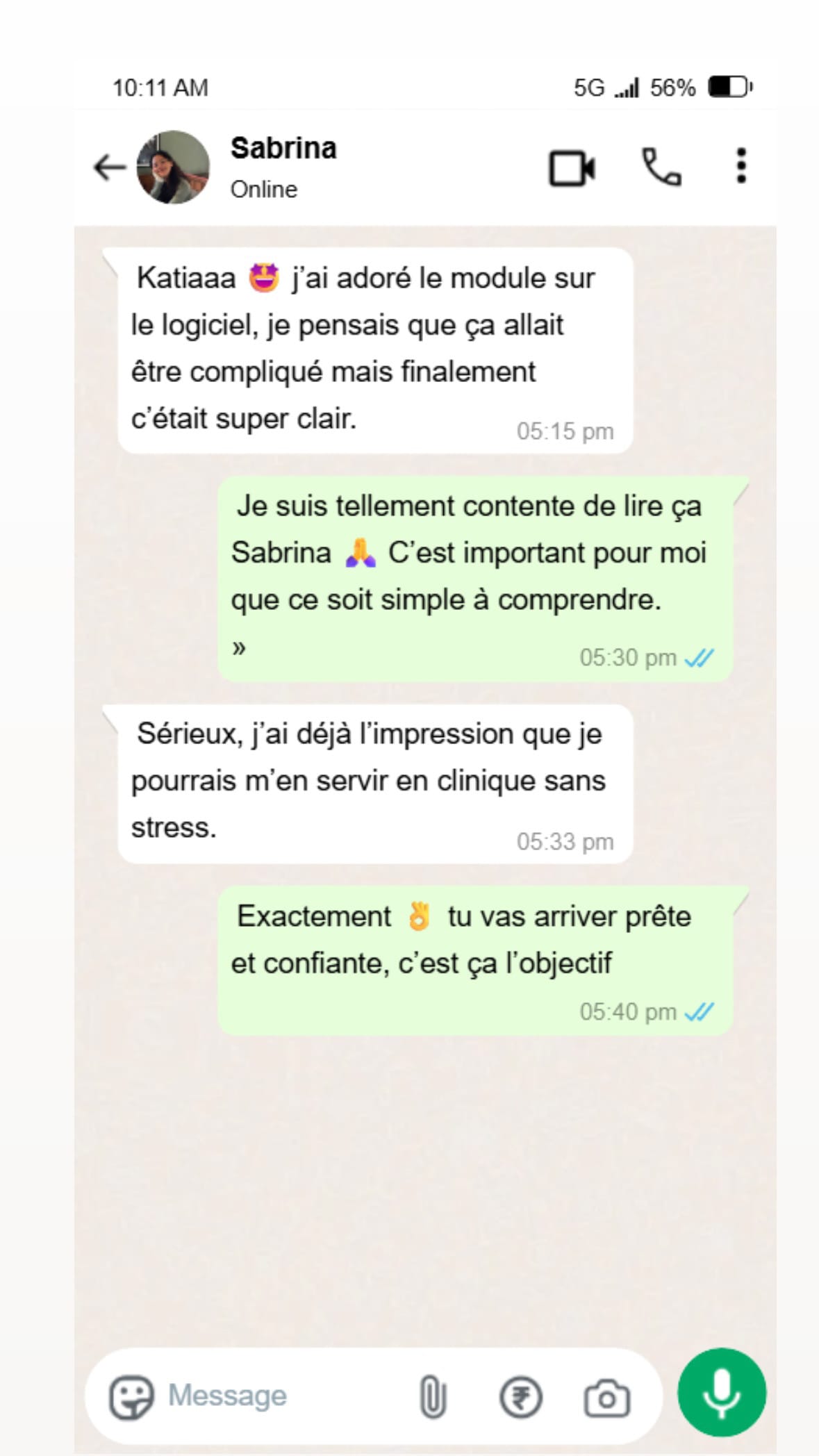Attach a file with the paperclip
This screenshot has width=819, height=1456.
(x=432, y=1397)
